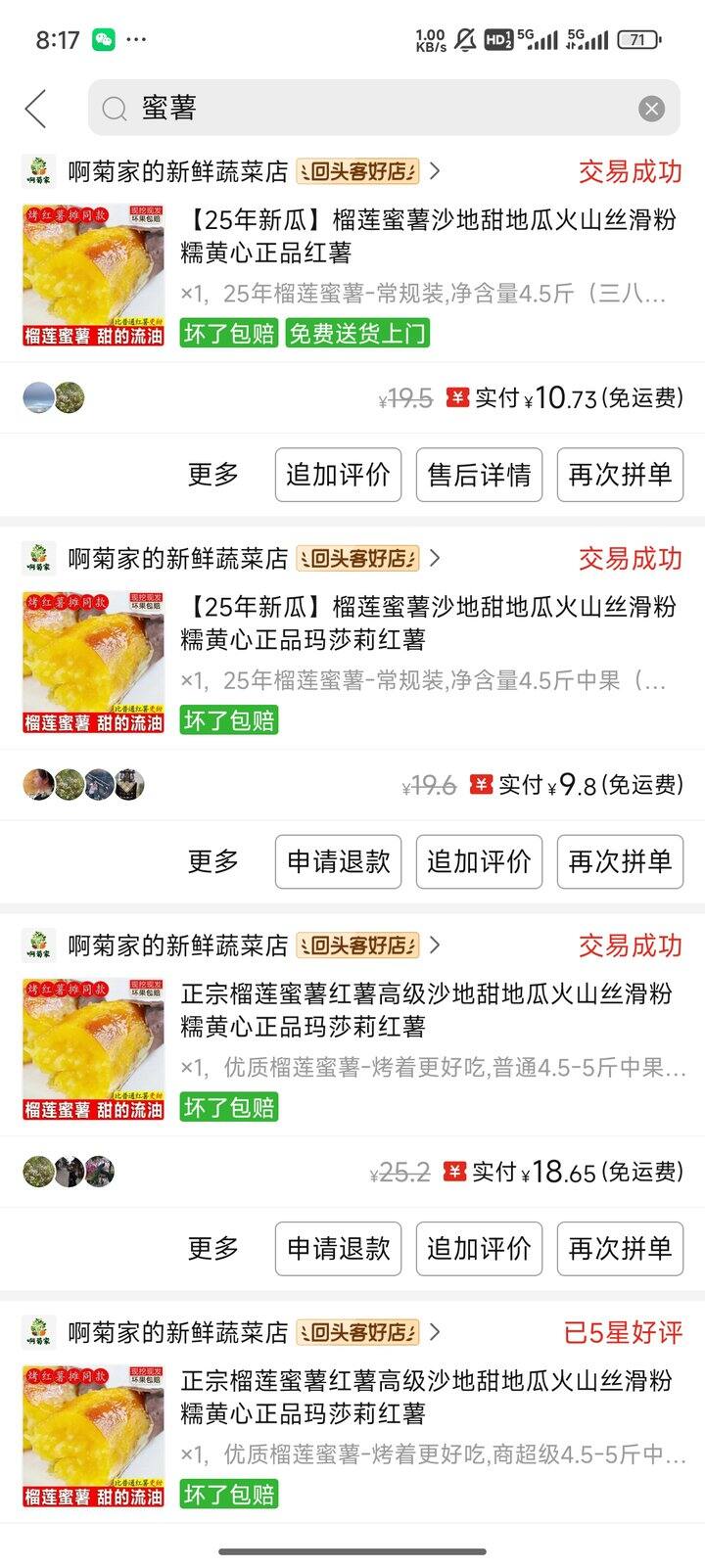
Task: Tap 再次拼单 on the third order
Action: click(x=620, y=1249)
